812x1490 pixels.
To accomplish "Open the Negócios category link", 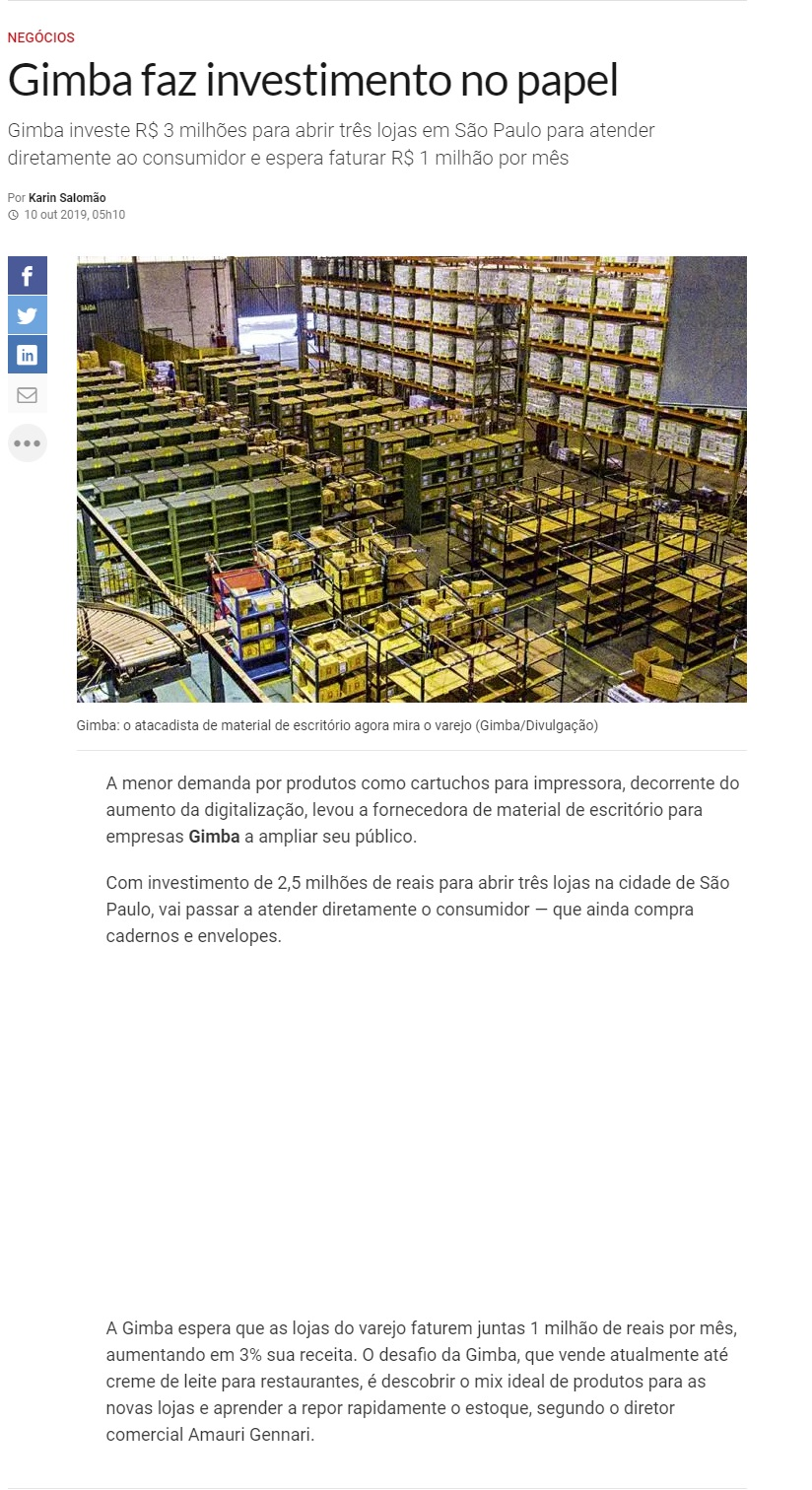I will [41, 37].
